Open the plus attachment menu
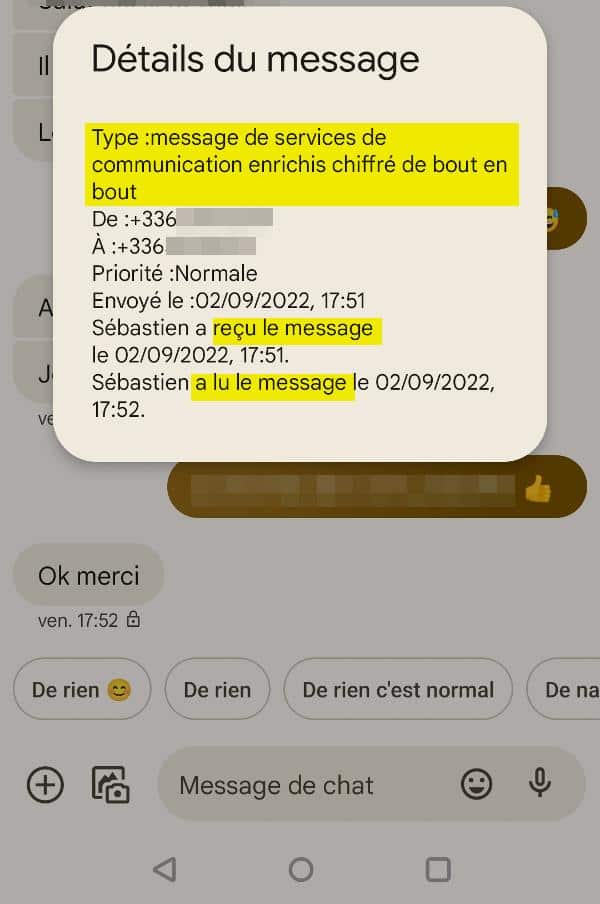600x904 pixels. [44, 785]
